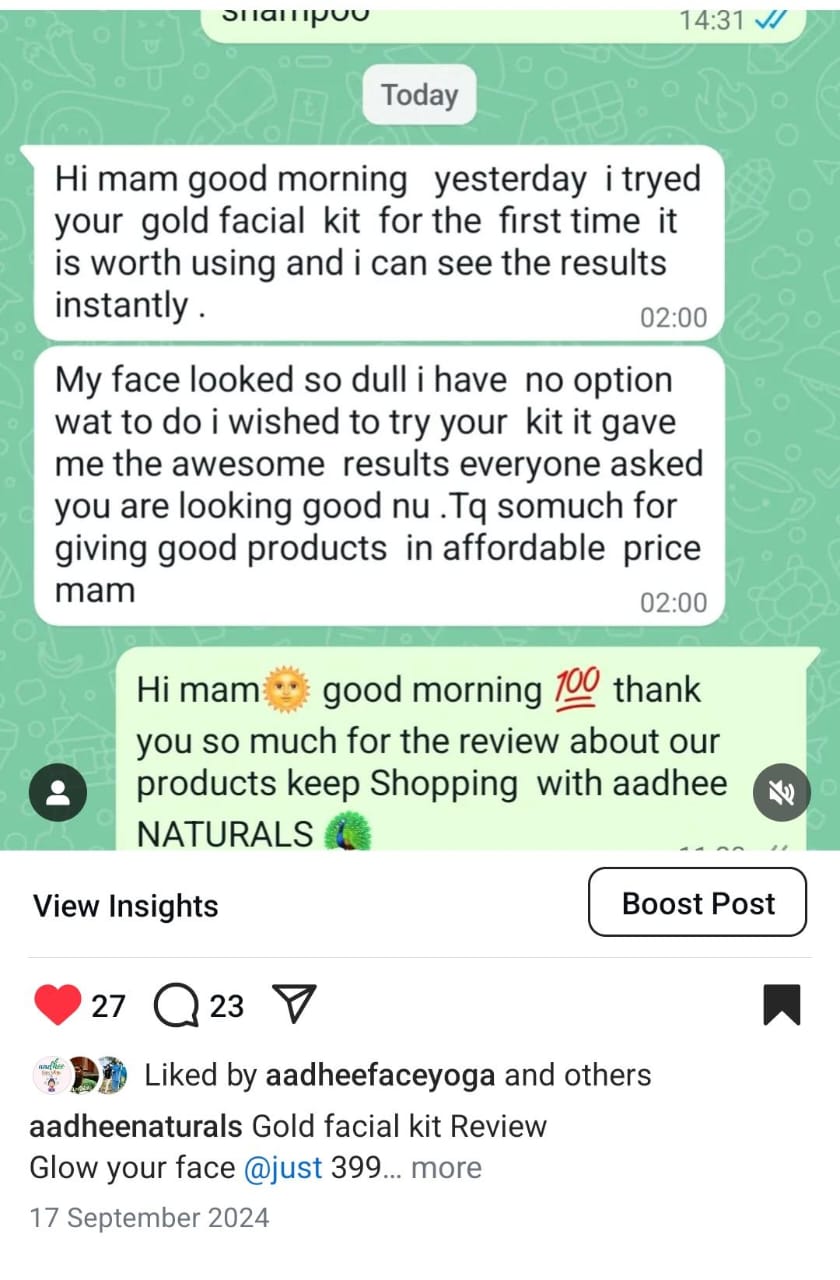Share this post via paper plane icon
The width and height of the screenshot is (840, 1280).
pyautogui.click(x=294, y=1005)
